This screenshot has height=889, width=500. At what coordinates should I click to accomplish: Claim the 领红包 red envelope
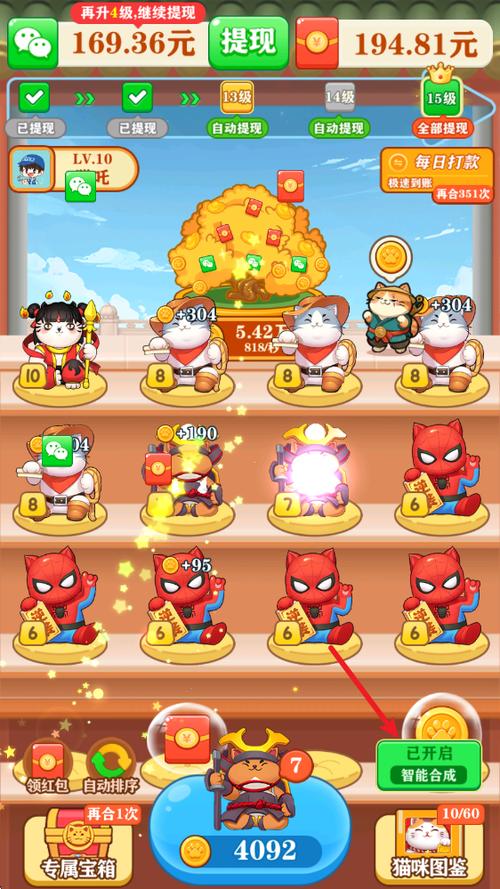point(48,767)
